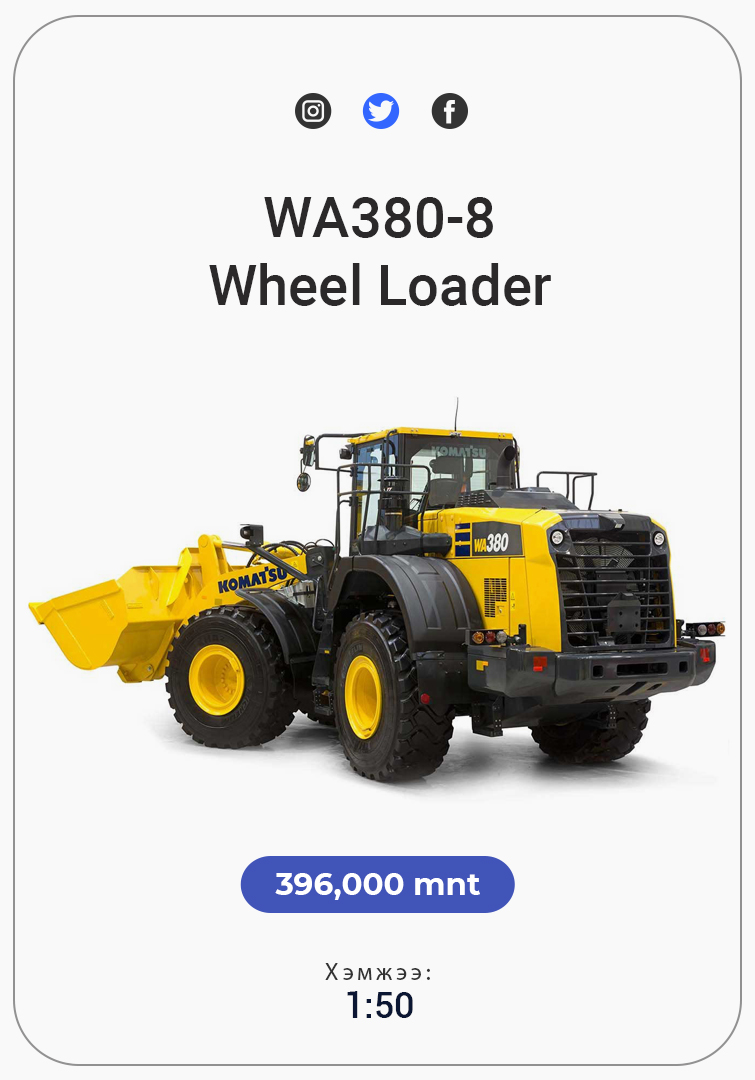Screen dimensions: 755x1080
Task: Open the Instagram icon link
Action: 313,111
